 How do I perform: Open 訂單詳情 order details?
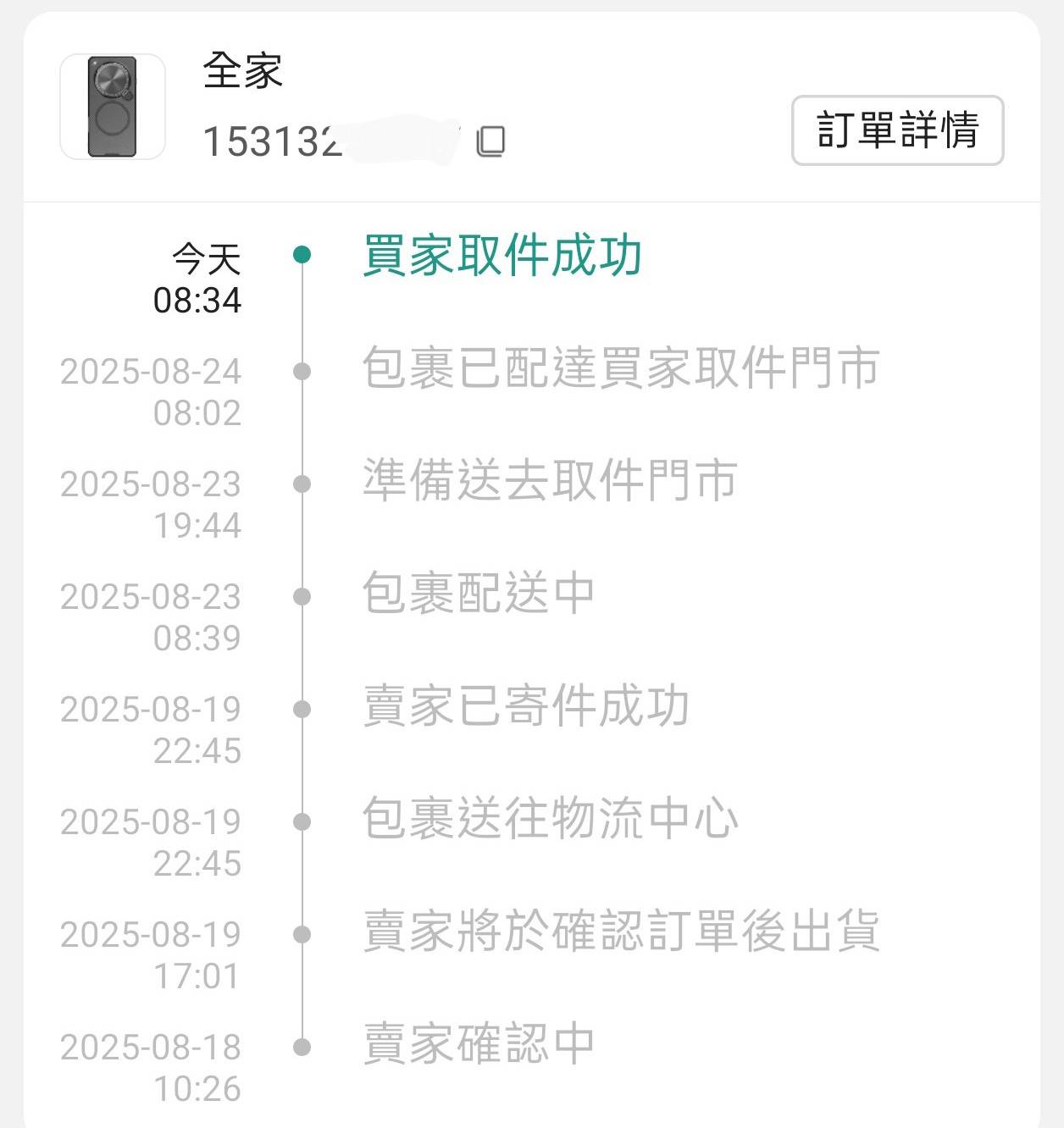897,130
